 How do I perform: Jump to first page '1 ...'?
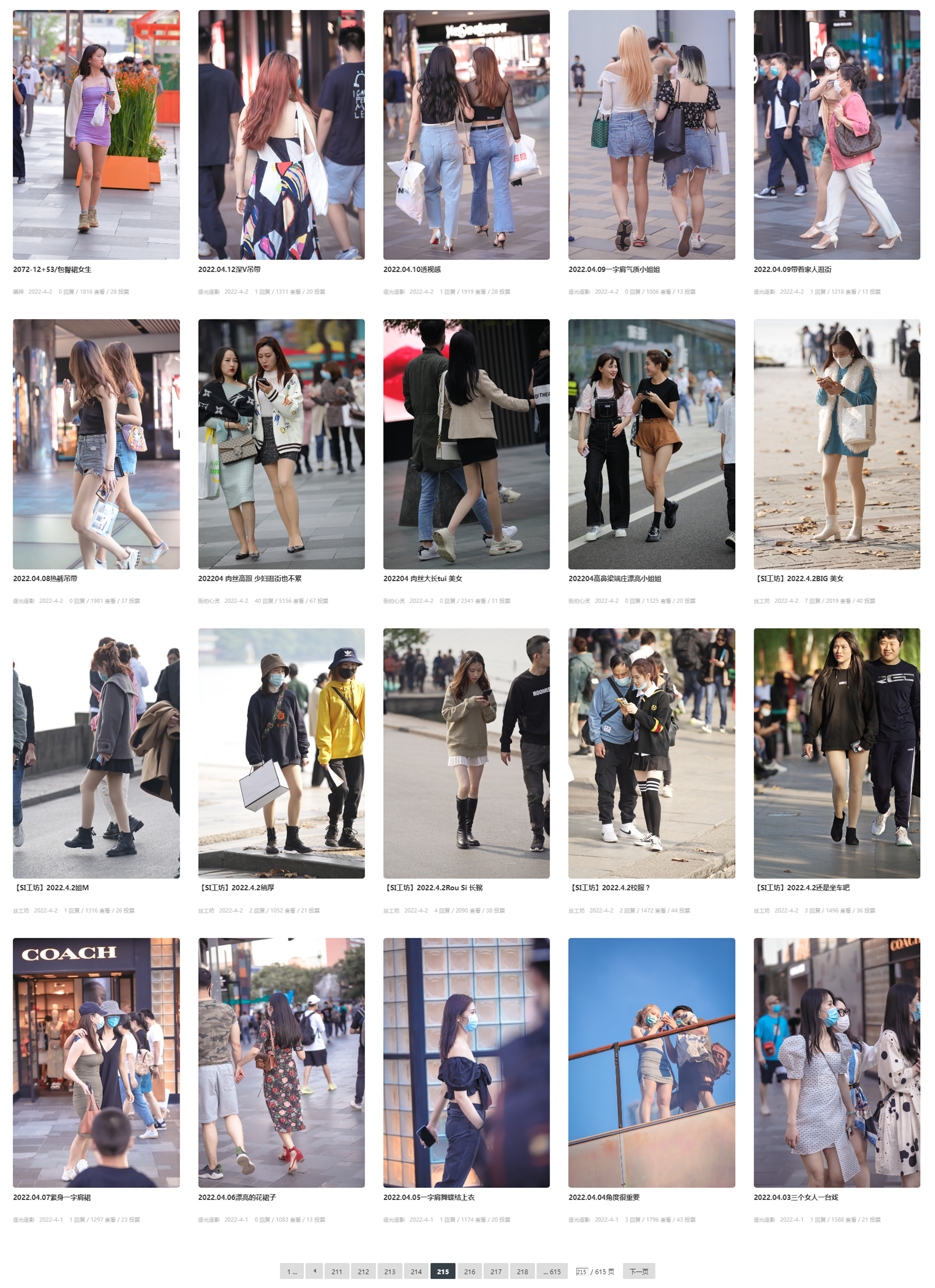(x=292, y=1272)
